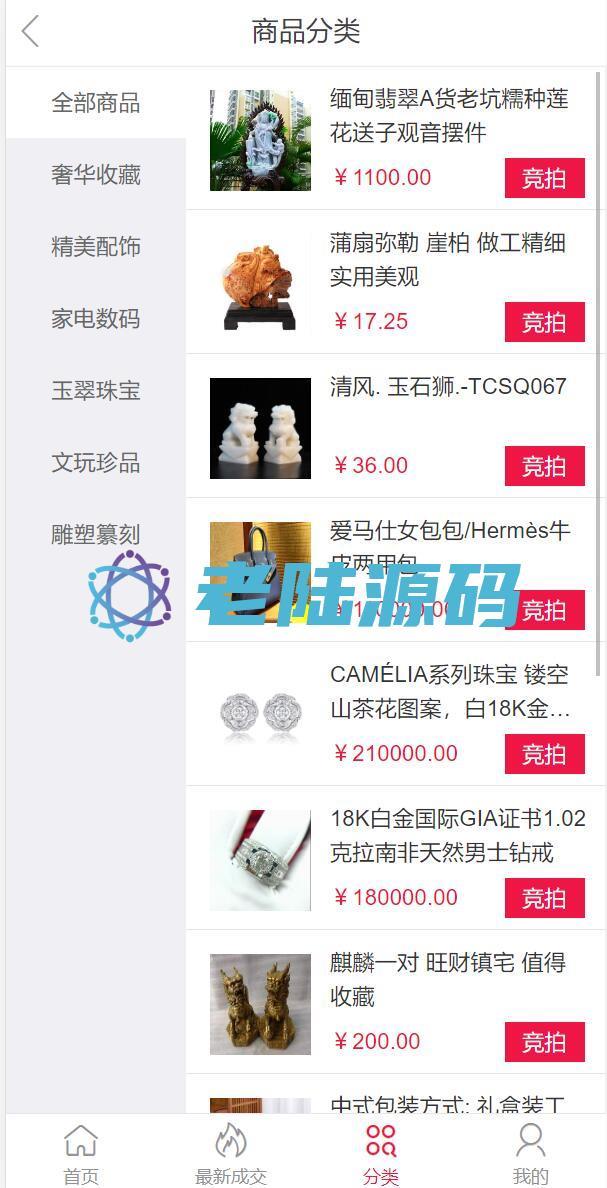Select the 文玩珍品 category

click(x=96, y=463)
